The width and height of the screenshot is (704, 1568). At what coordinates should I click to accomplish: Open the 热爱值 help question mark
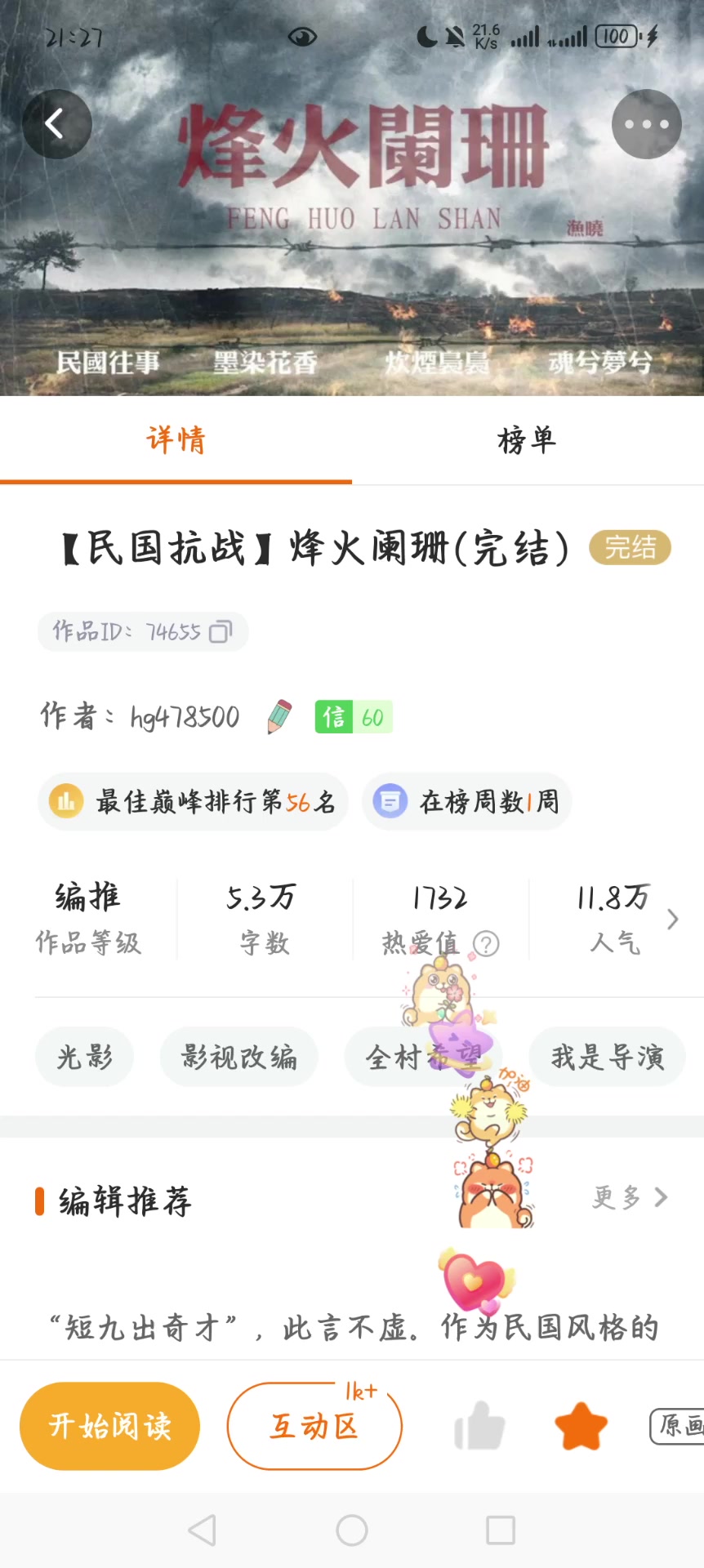pyautogui.click(x=488, y=944)
